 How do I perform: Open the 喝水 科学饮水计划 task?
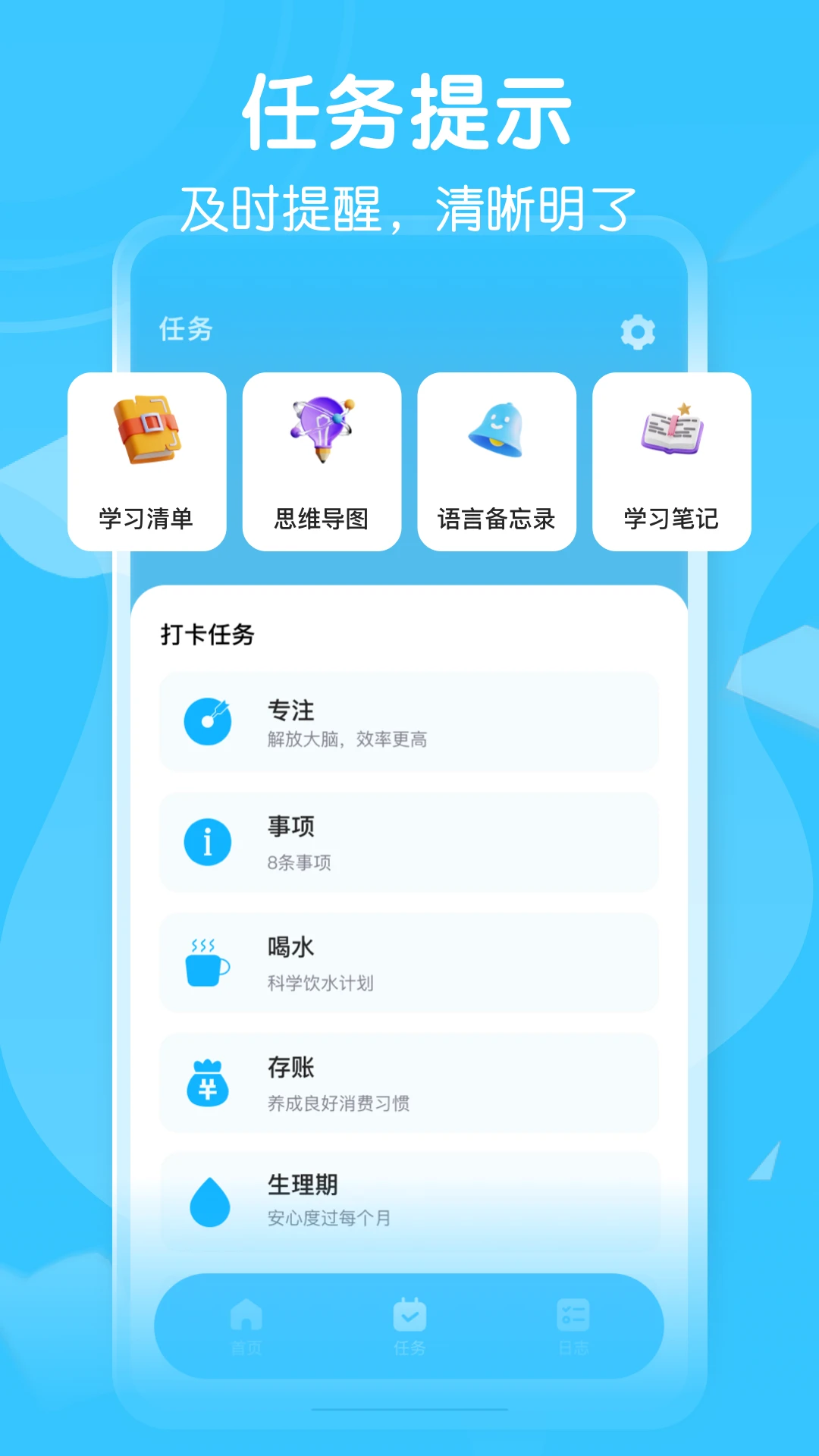pyautogui.click(x=409, y=963)
